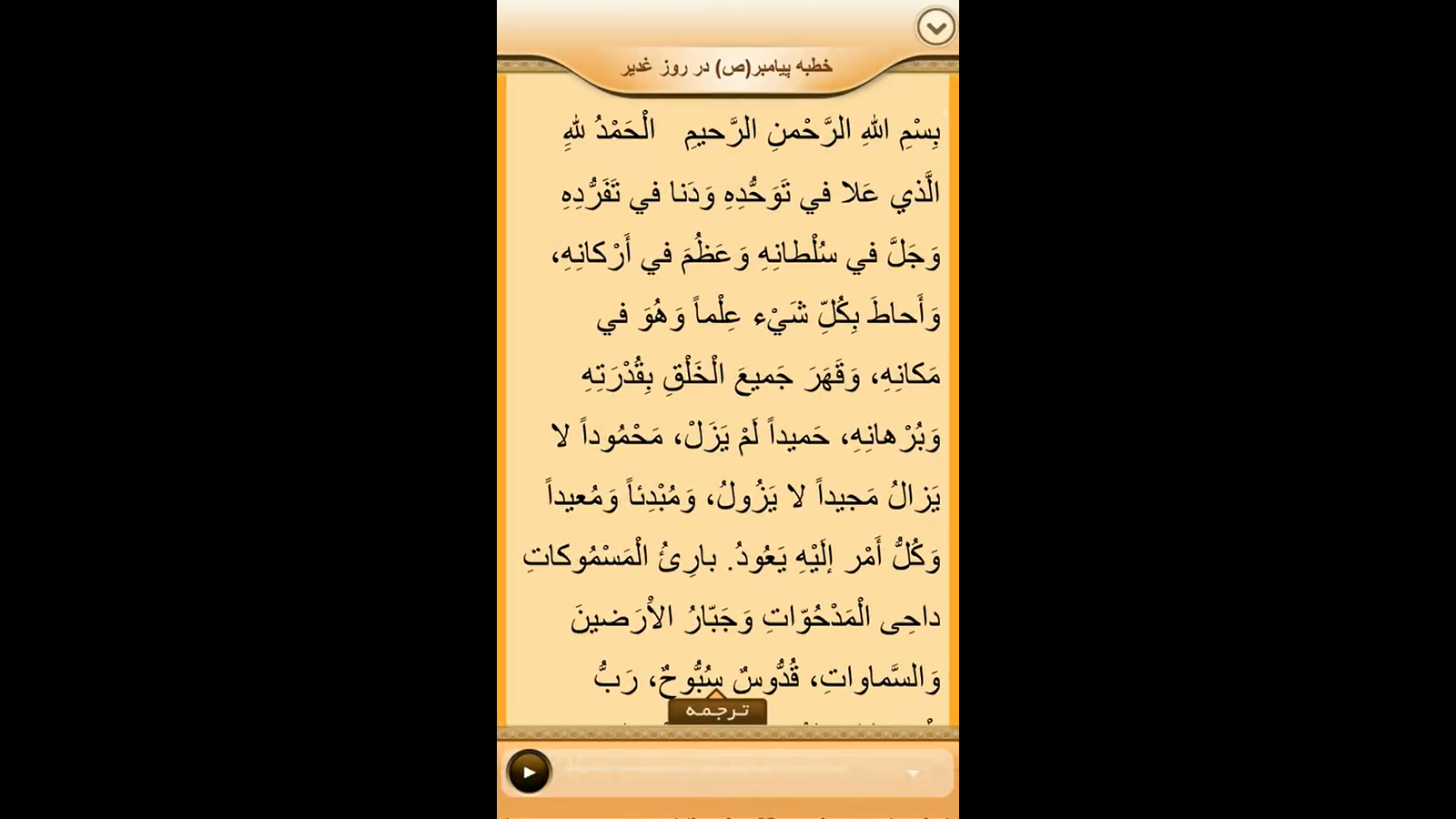Play the sermon audio recitation

pos(529,773)
